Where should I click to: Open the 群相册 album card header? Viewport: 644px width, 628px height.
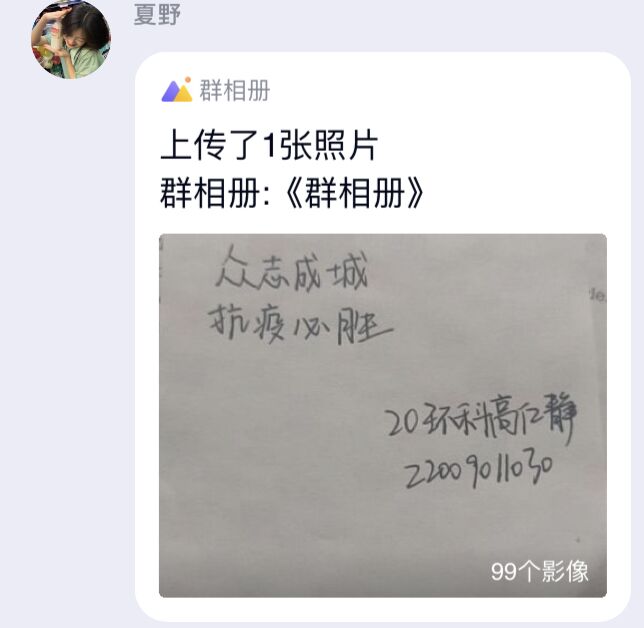(216, 91)
